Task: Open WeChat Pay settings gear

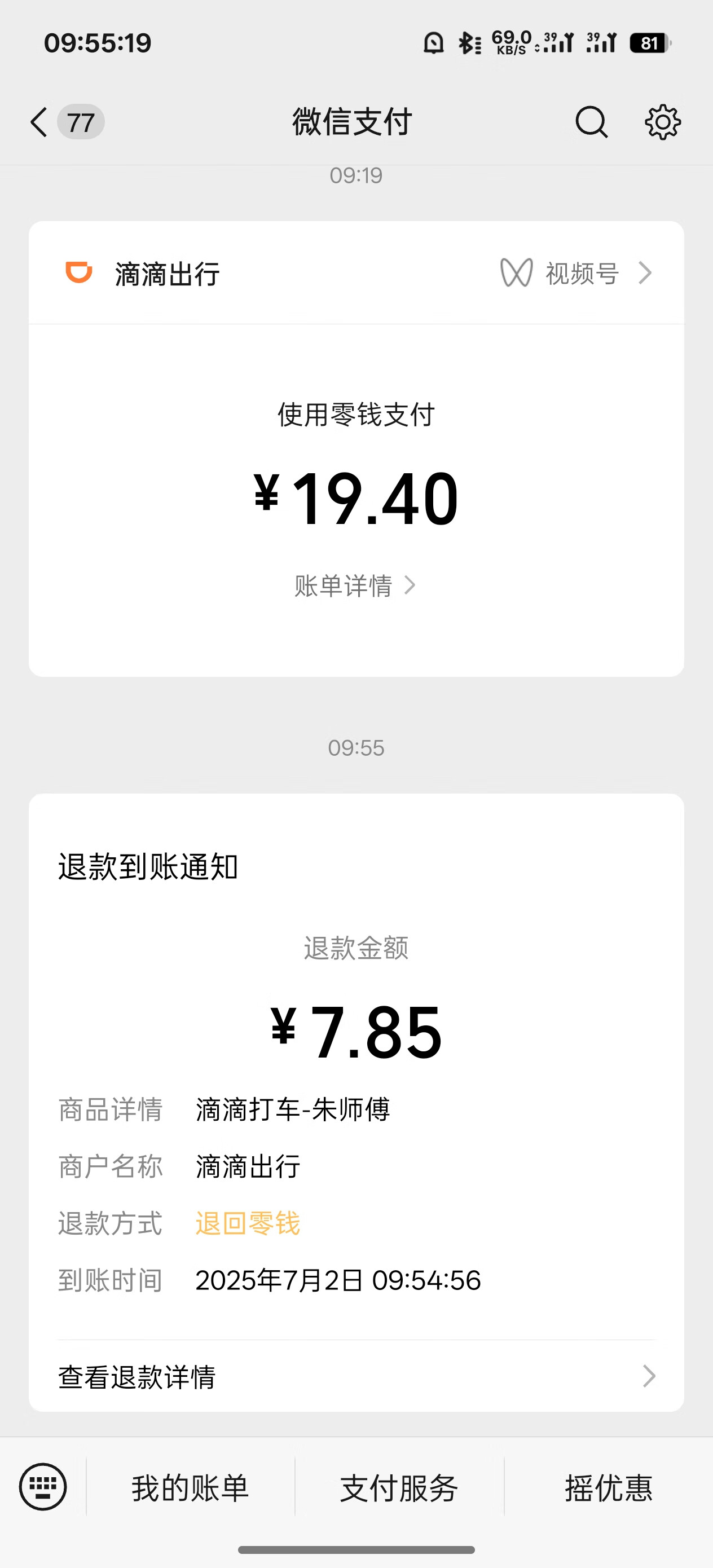Action: [x=662, y=122]
